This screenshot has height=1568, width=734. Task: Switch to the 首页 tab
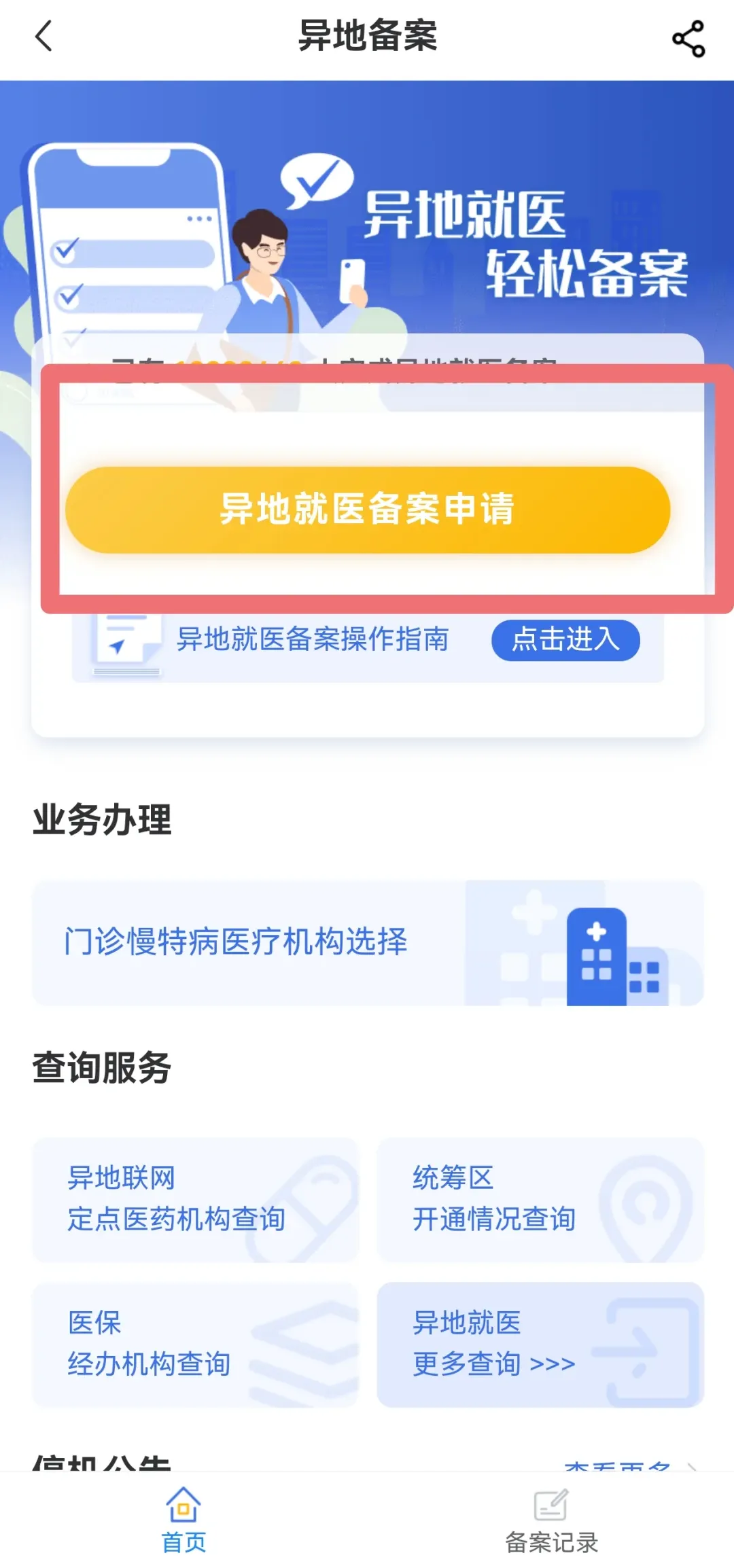[183, 1520]
